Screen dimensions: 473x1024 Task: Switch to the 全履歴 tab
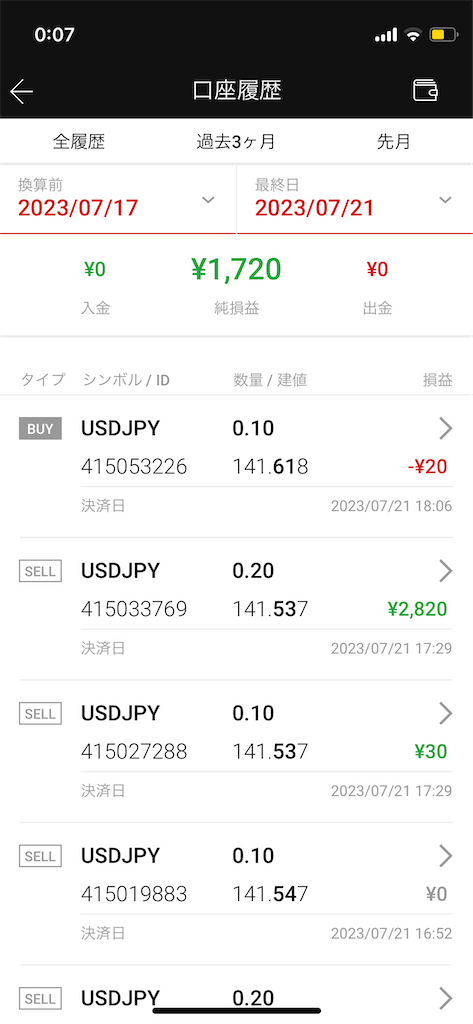click(x=79, y=142)
